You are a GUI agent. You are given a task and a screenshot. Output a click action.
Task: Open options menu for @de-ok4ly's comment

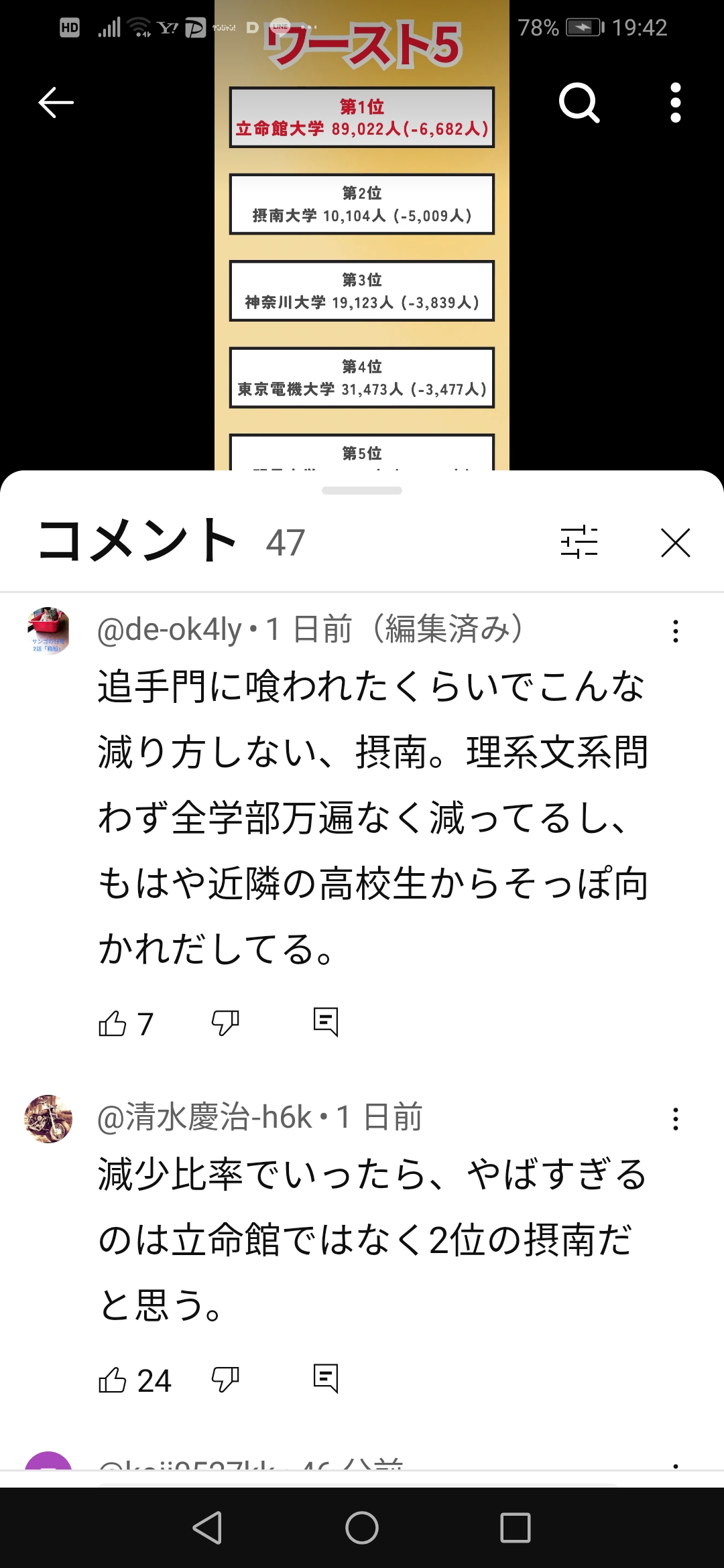tap(675, 631)
